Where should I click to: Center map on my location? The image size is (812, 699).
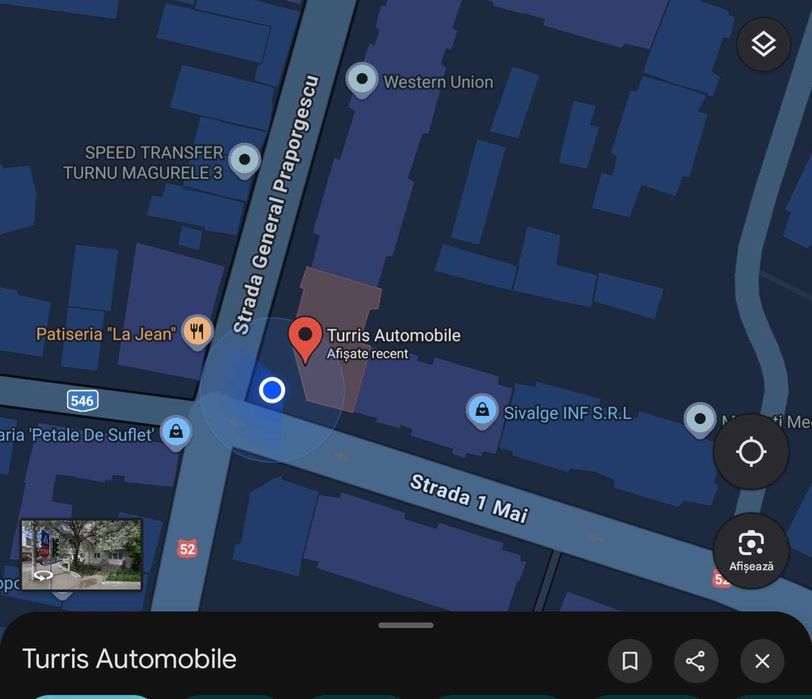(x=750, y=452)
